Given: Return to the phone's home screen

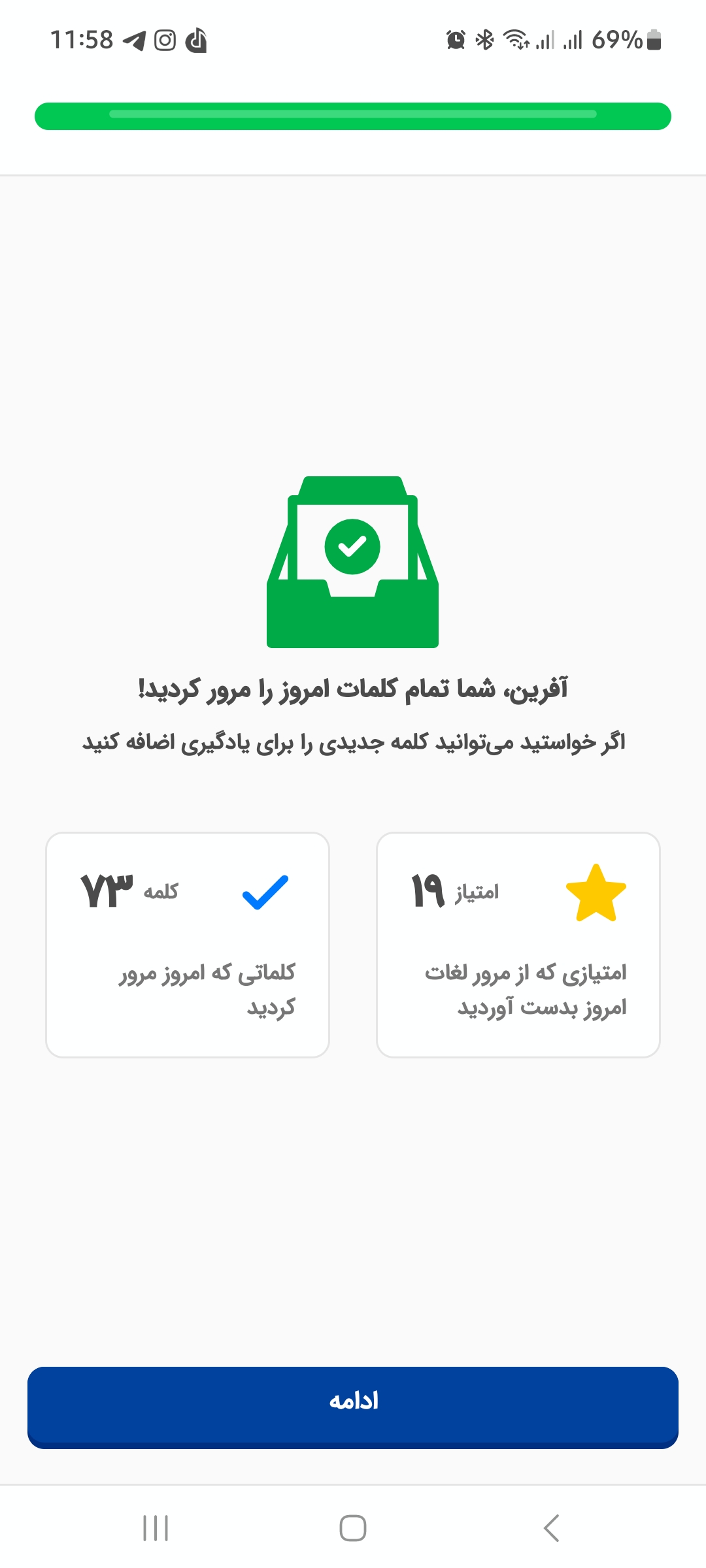Looking at the screenshot, I should pyautogui.click(x=353, y=1528).
